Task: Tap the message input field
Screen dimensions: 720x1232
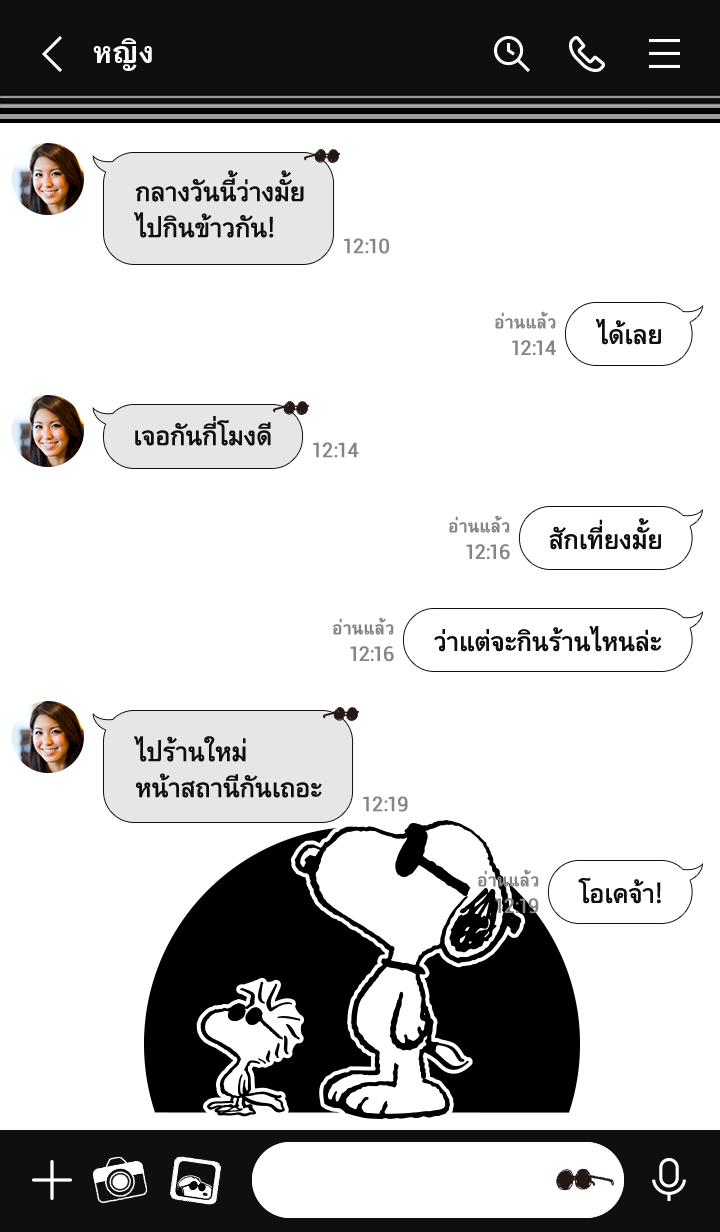Action: (400, 1181)
